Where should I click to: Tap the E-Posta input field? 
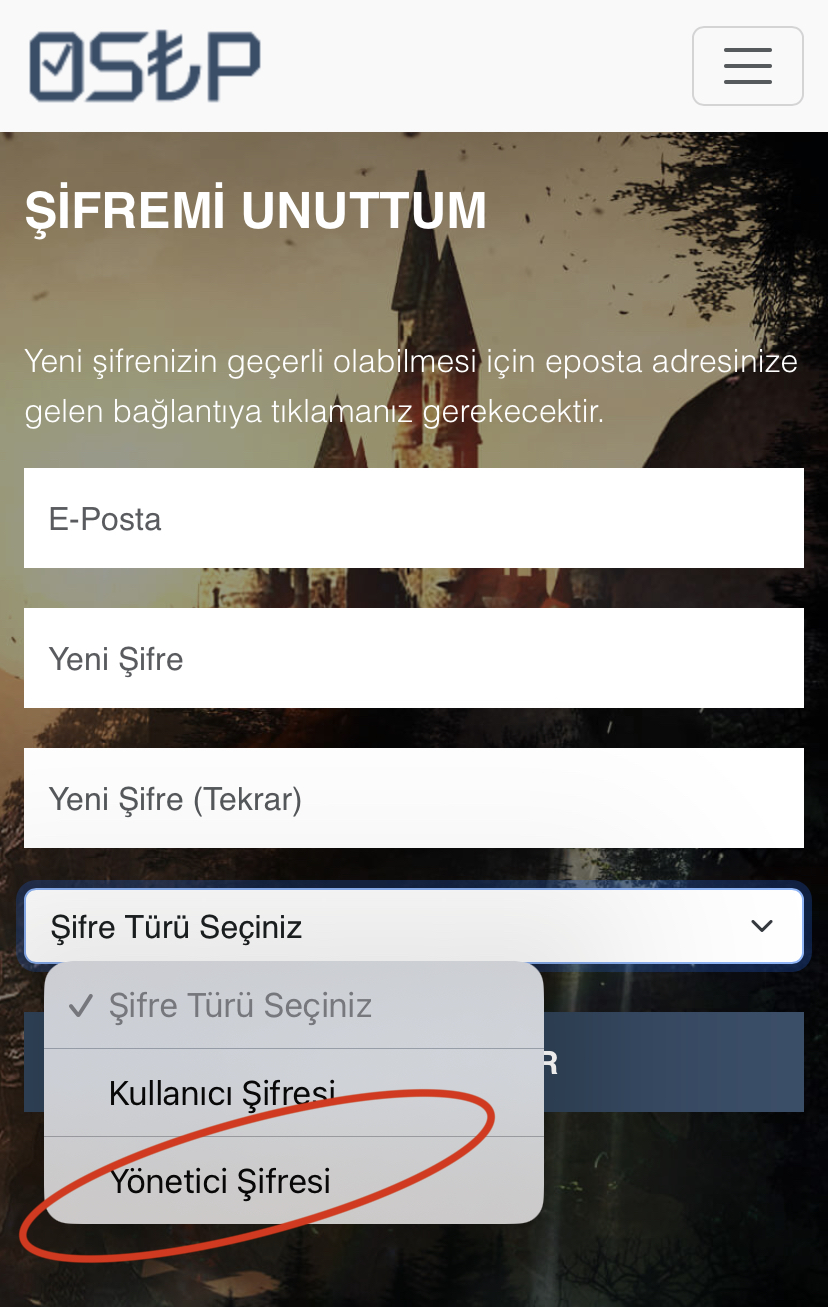click(x=414, y=518)
